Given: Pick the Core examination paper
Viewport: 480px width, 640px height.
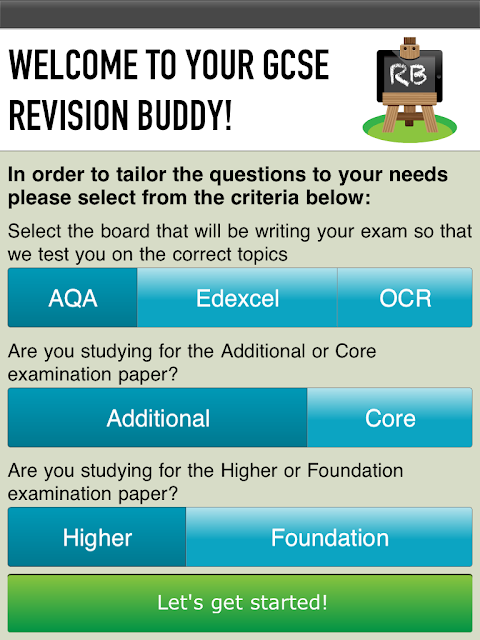Looking at the screenshot, I should tap(390, 418).
